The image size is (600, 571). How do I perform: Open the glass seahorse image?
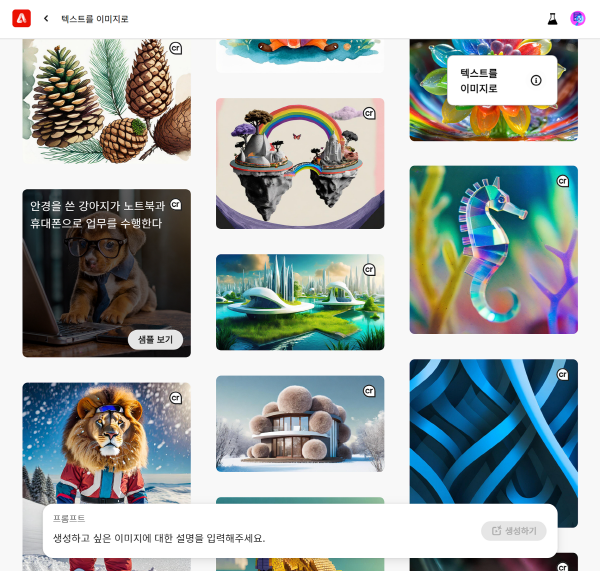(493, 249)
